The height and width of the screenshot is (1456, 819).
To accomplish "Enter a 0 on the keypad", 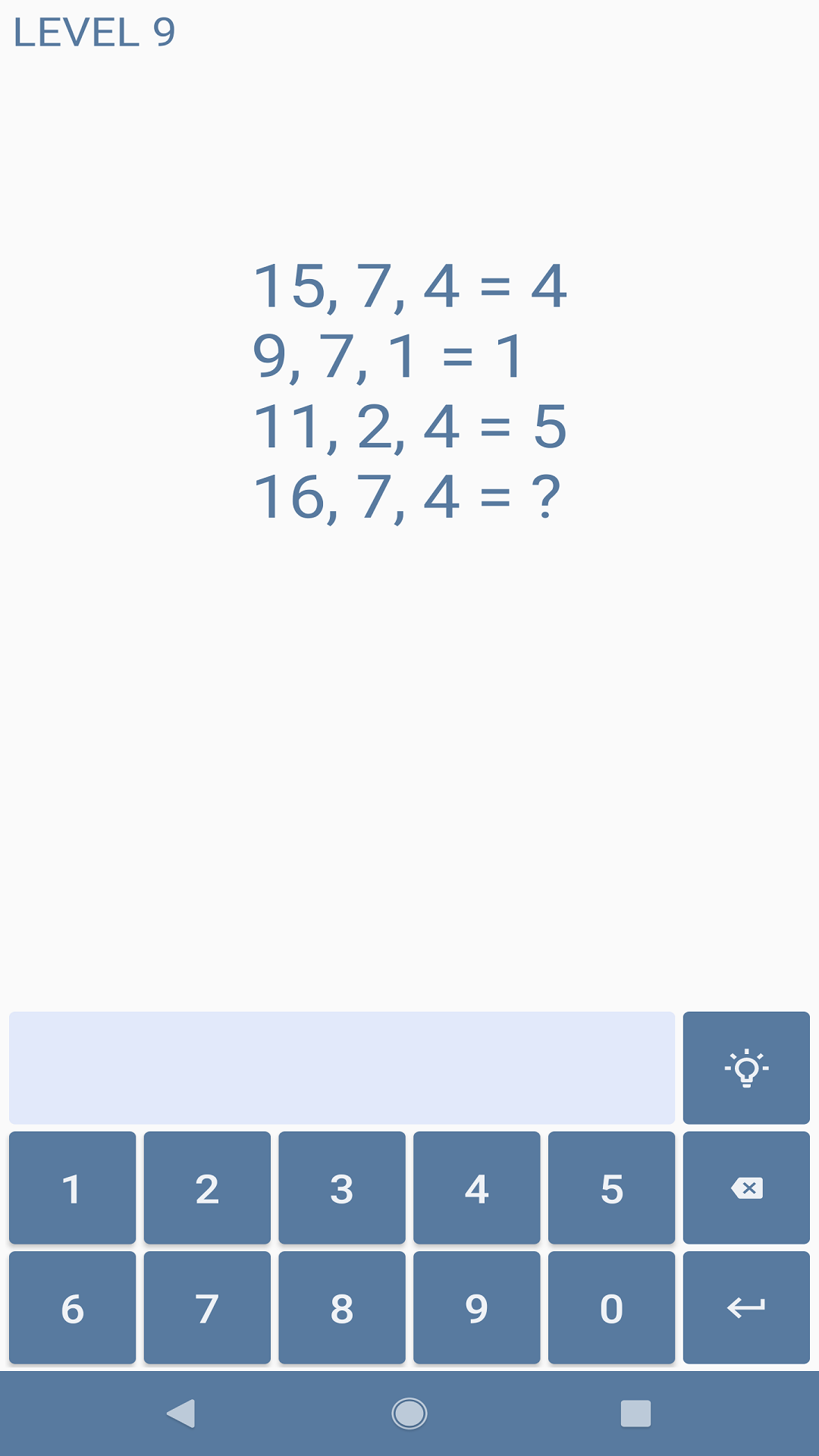I will coord(611,1307).
